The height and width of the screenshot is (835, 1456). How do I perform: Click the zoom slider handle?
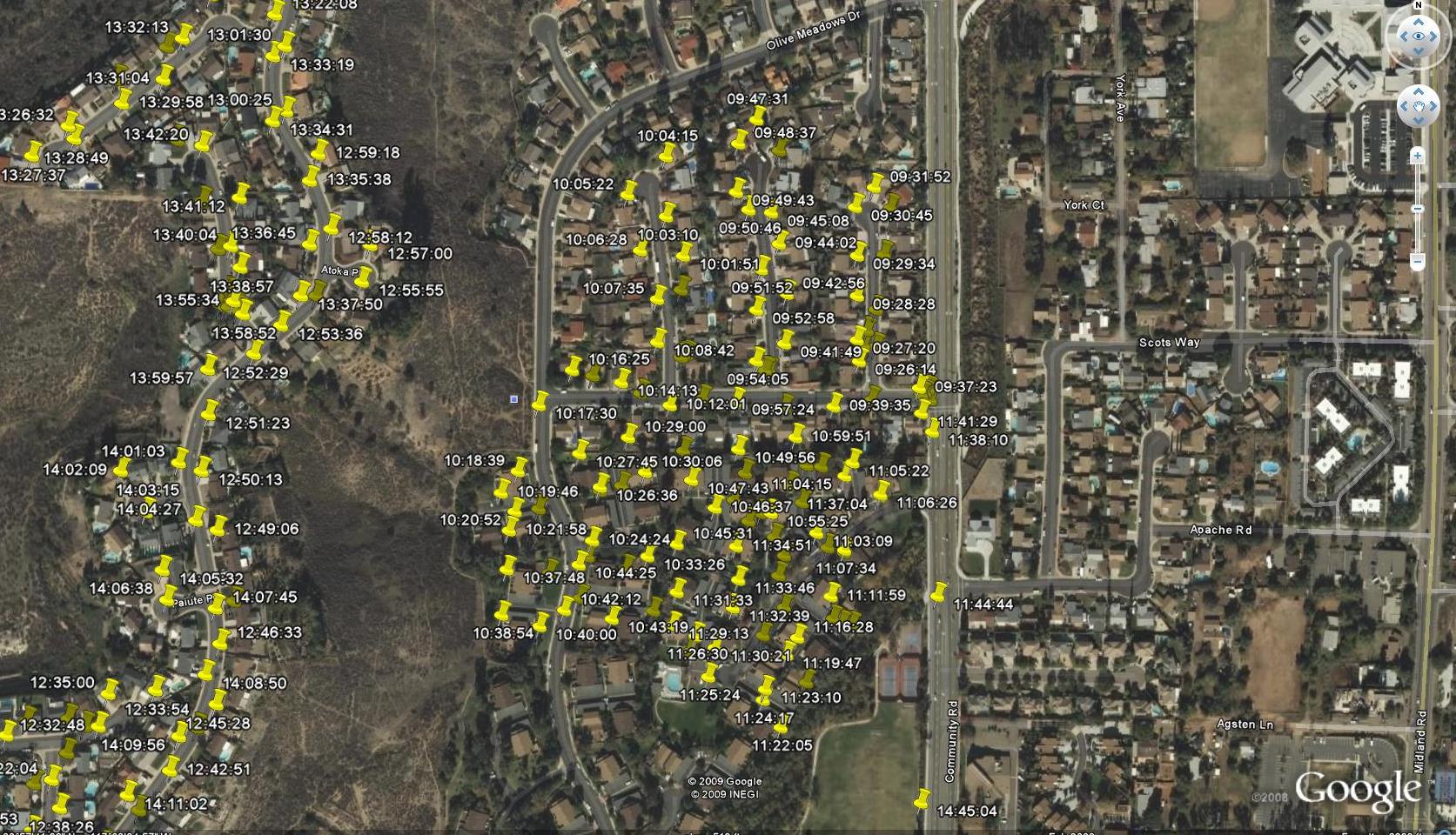click(1418, 209)
